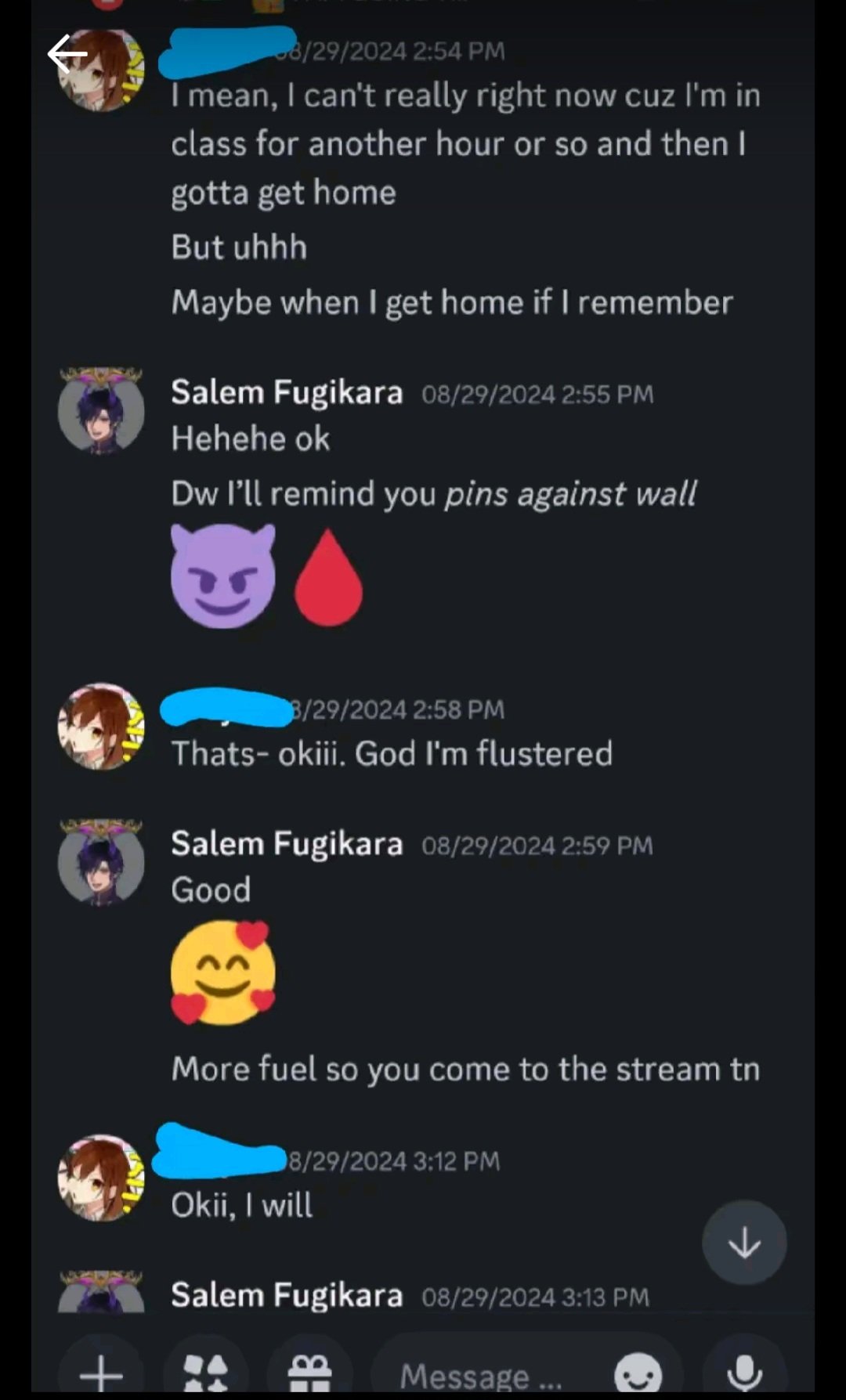Open the gift button
The width and height of the screenshot is (846, 1400).
(309, 1373)
